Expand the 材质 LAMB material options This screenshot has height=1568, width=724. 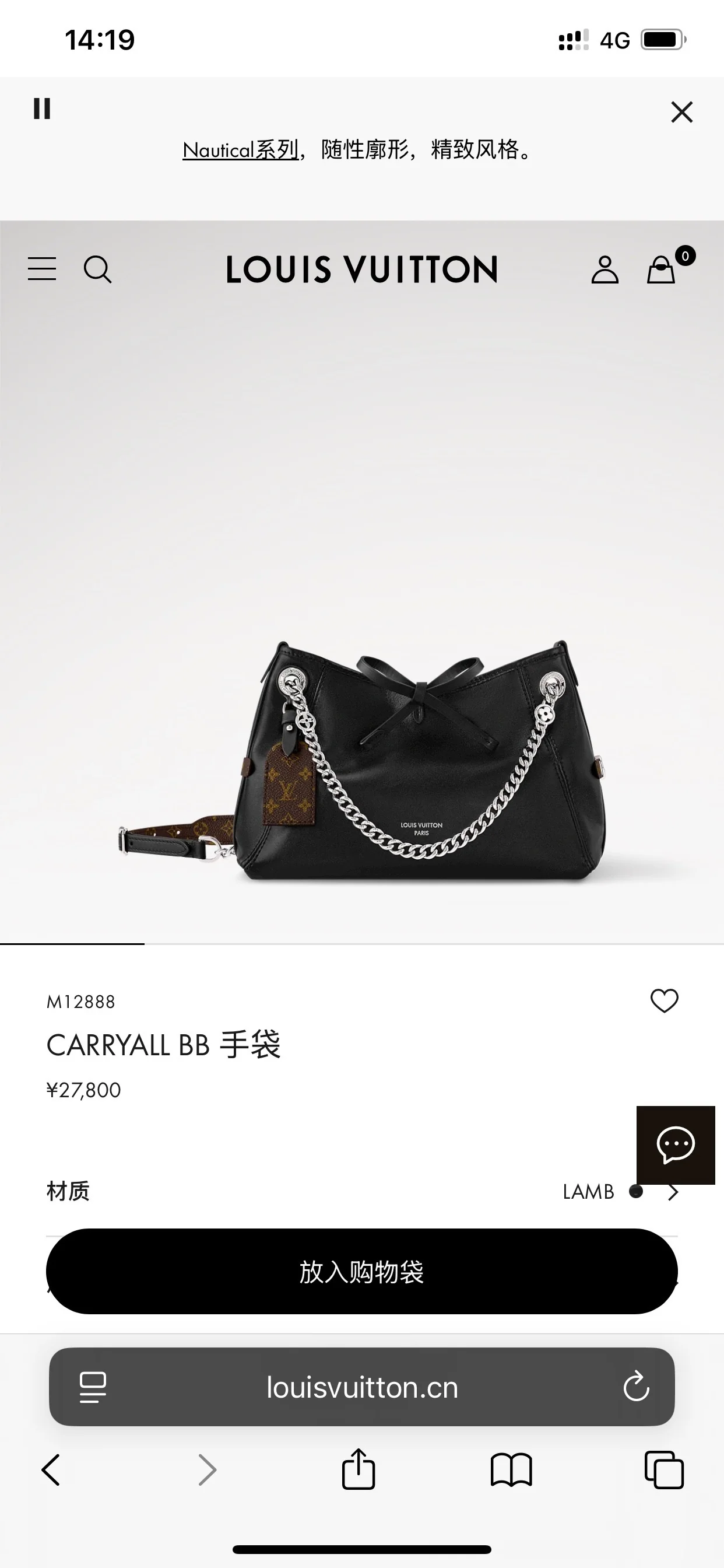pos(362,1191)
